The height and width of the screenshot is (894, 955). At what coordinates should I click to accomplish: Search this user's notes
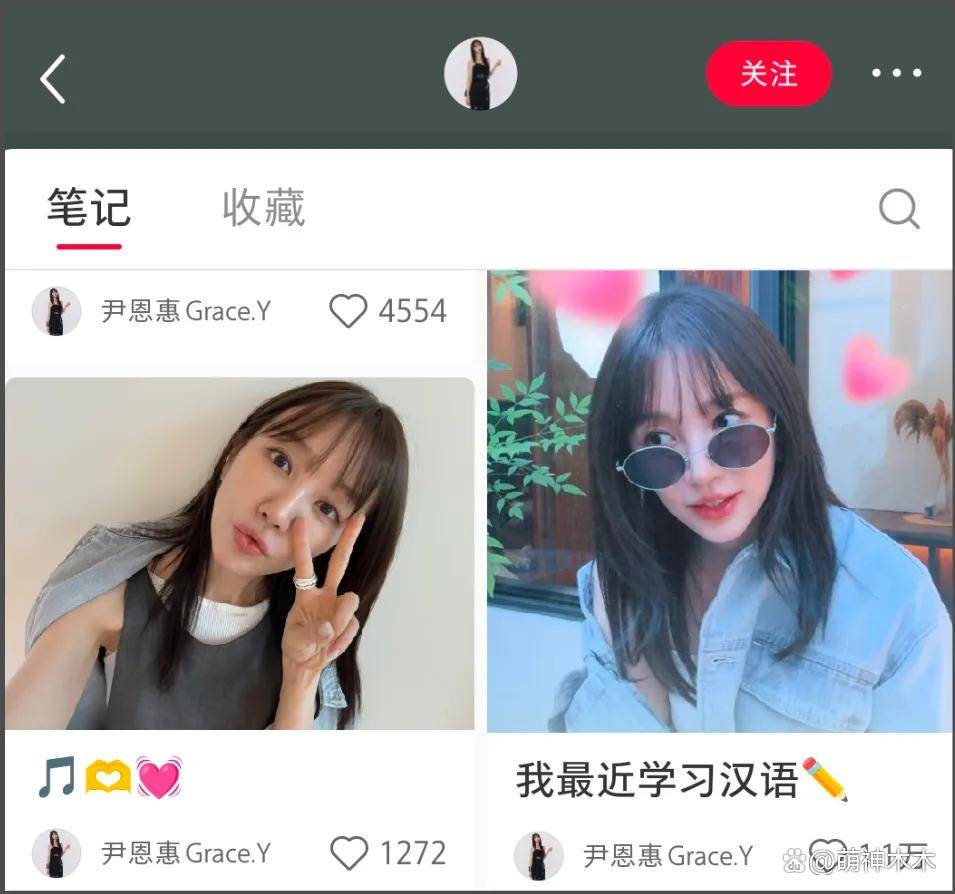[x=898, y=210]
